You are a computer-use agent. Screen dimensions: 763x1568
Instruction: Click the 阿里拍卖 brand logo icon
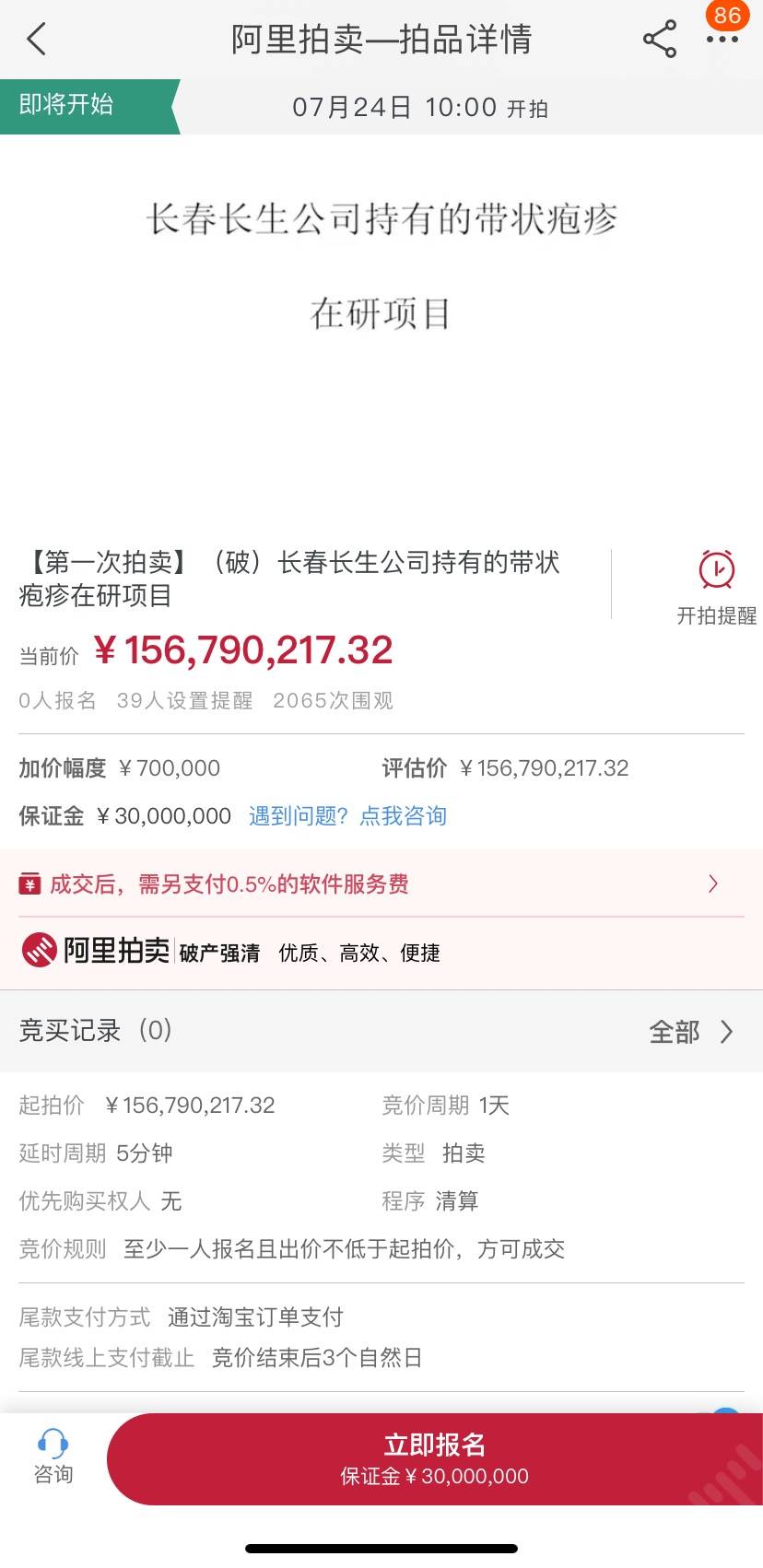pos(39,951)
